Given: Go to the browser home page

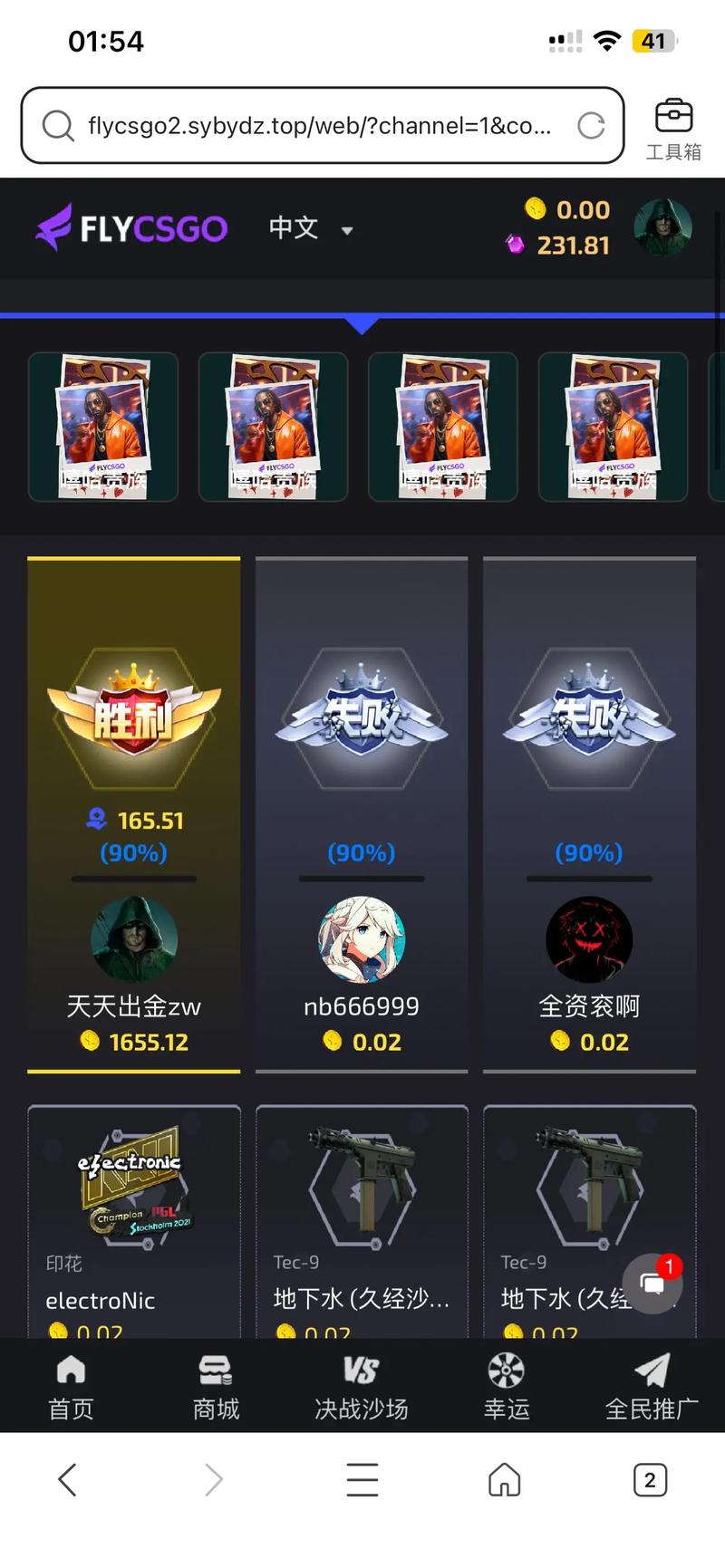Looking at the screenshot, I should pyautogui.click(x=505, y=1480).
